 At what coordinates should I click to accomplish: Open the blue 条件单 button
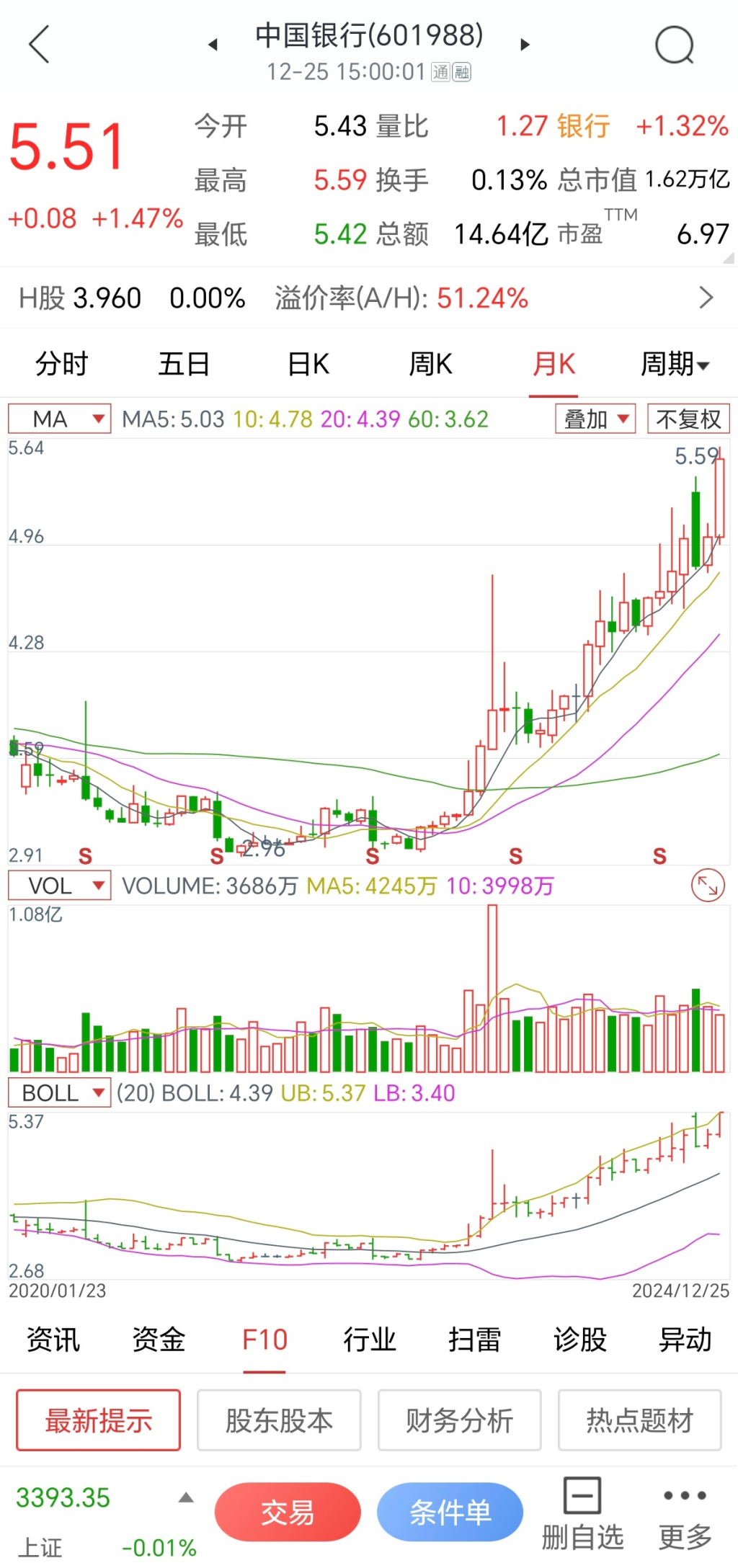point(450,1512)
